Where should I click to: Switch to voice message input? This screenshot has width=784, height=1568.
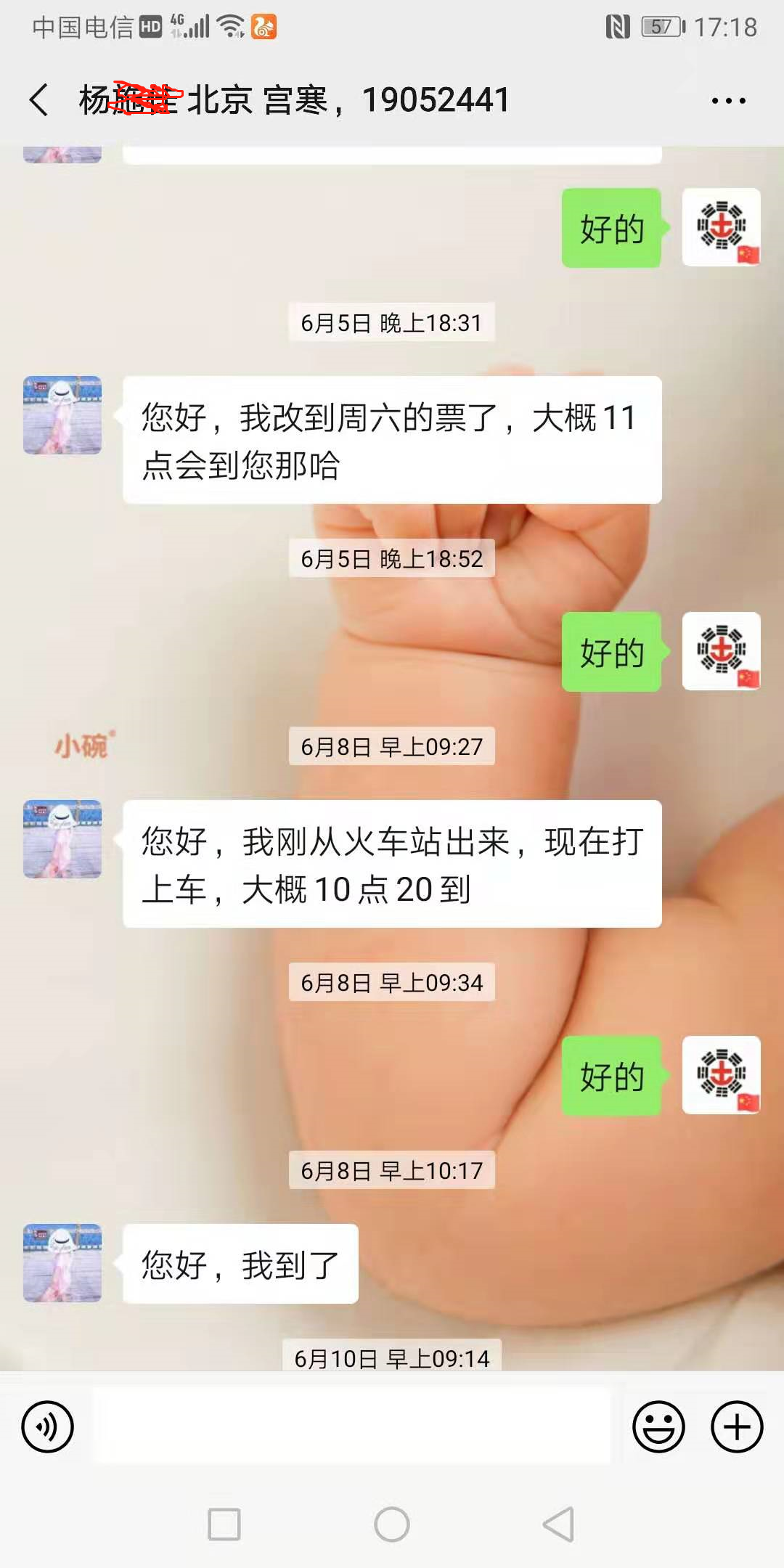tap(48, 1426)
